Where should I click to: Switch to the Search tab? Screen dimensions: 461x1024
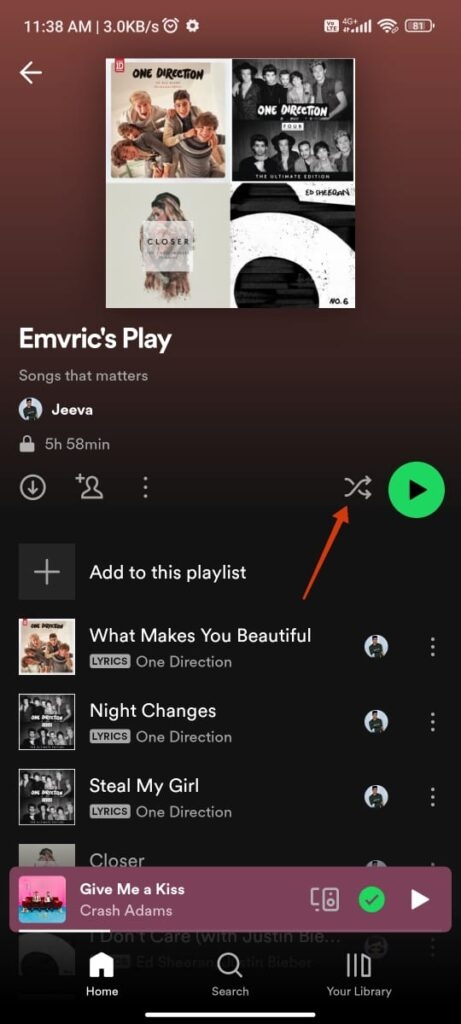point(230,974)
